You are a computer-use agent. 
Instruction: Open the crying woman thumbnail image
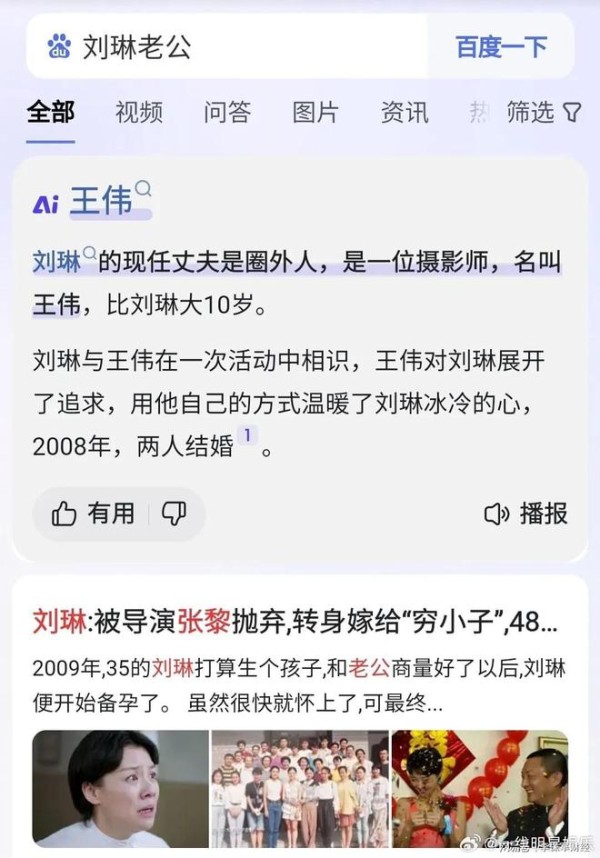[x=121, y=789]
